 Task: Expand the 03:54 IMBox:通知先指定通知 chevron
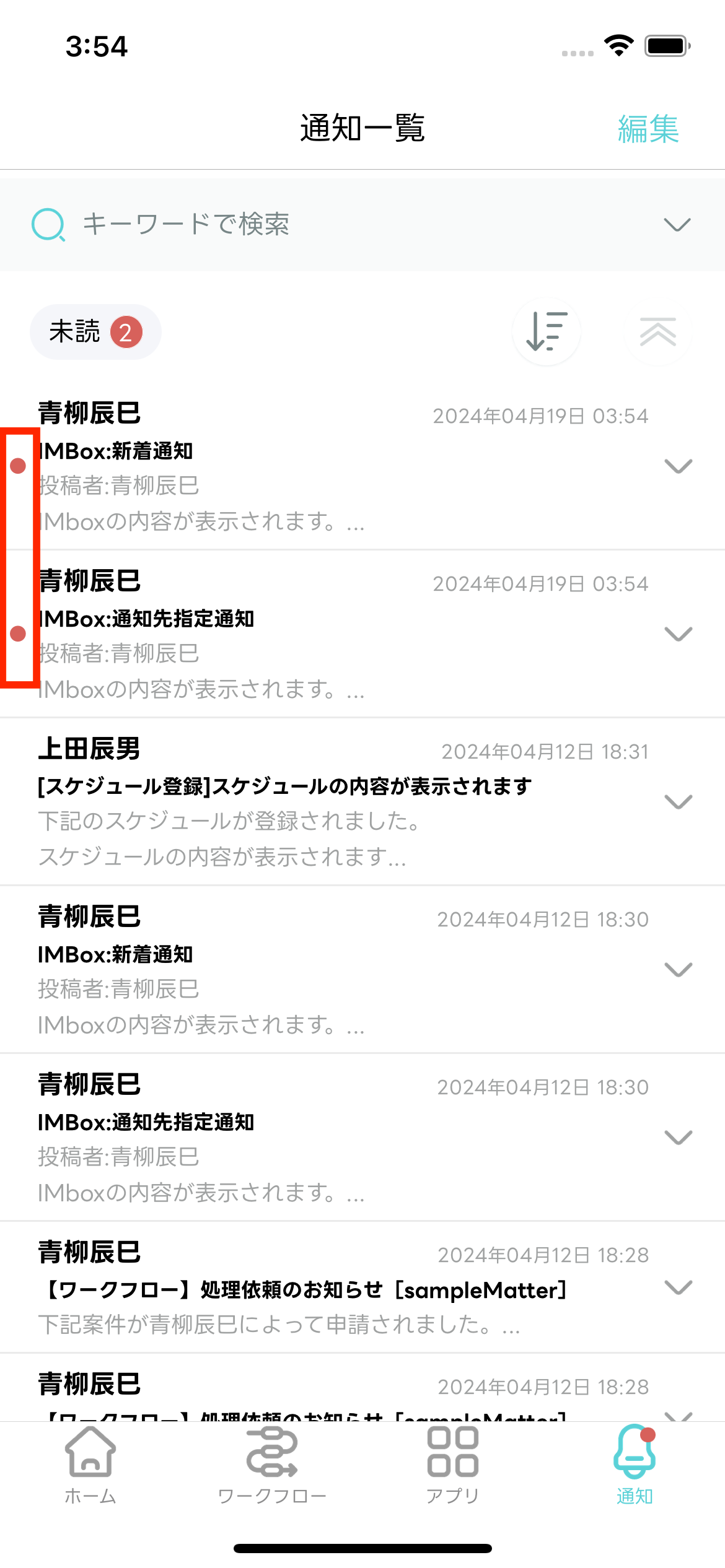(678, 634)
